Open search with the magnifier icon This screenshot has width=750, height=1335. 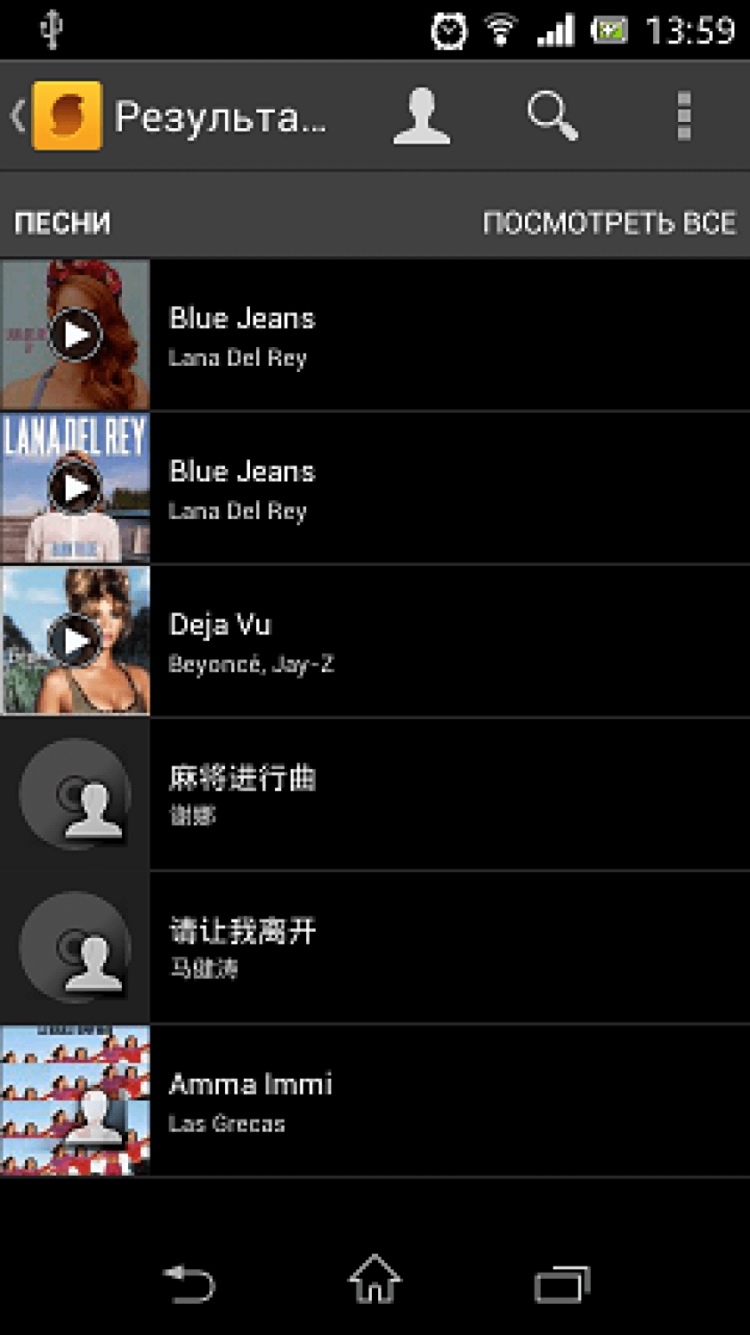[552, 117]
